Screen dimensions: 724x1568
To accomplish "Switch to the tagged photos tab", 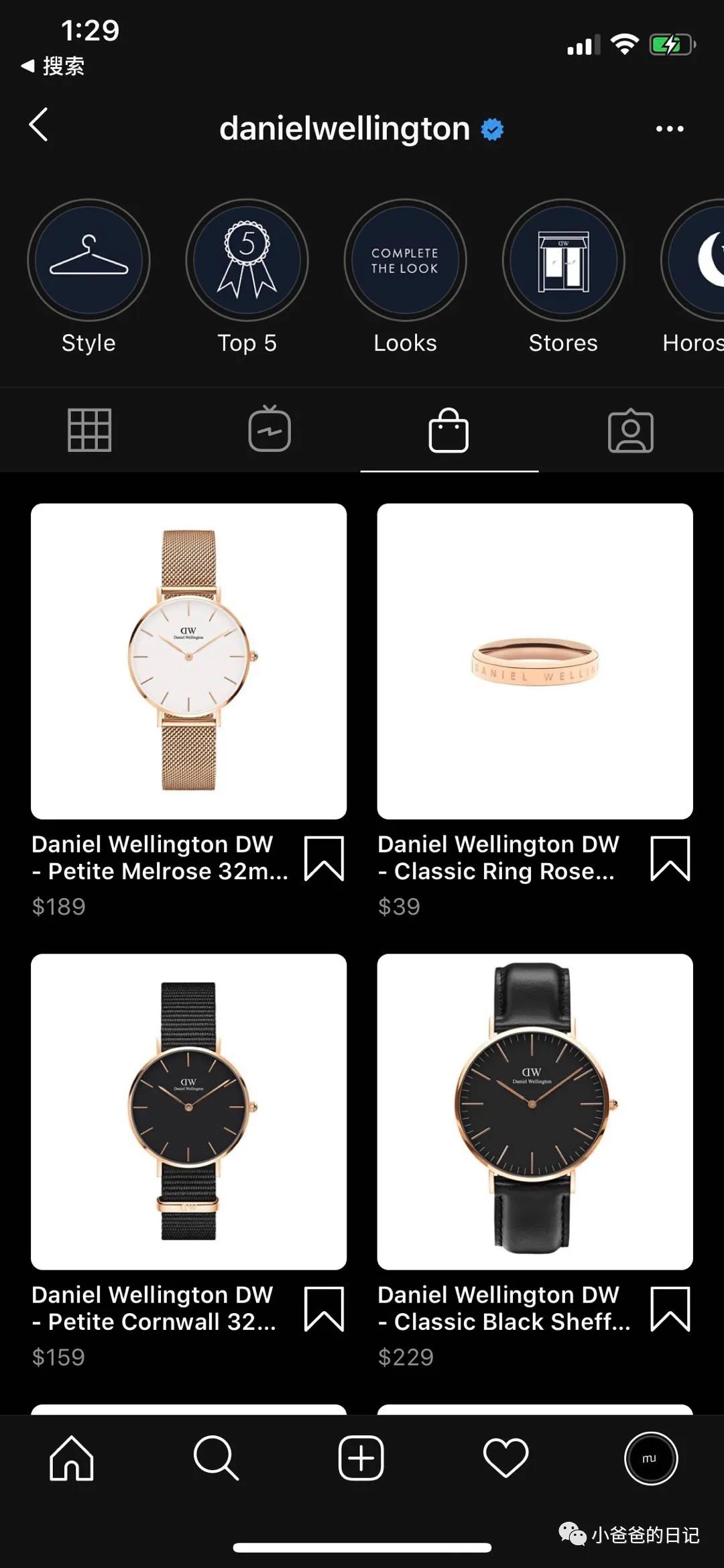I will pyautogui.click(x=630, y=430).
